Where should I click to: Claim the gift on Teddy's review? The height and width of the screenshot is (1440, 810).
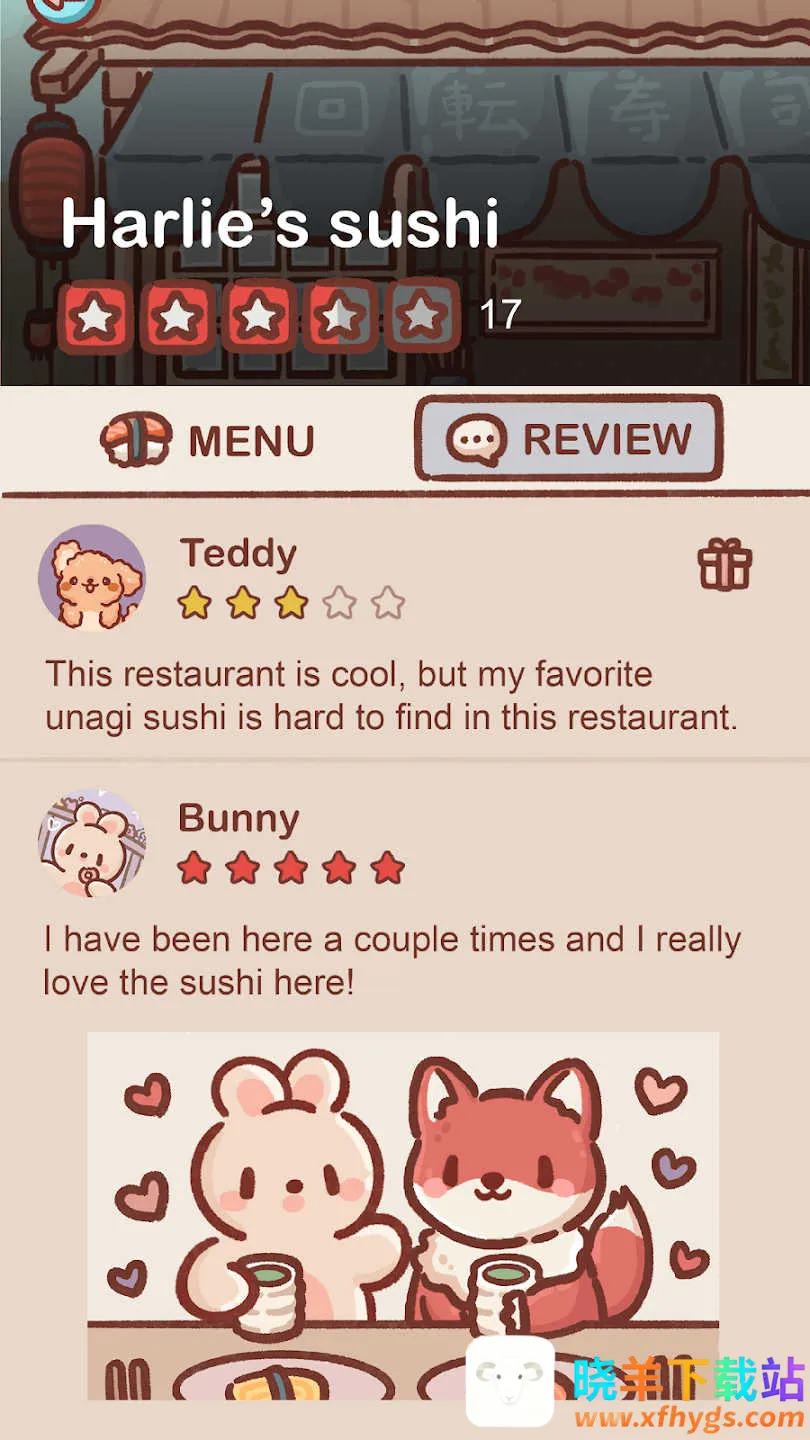coord(724,564)
